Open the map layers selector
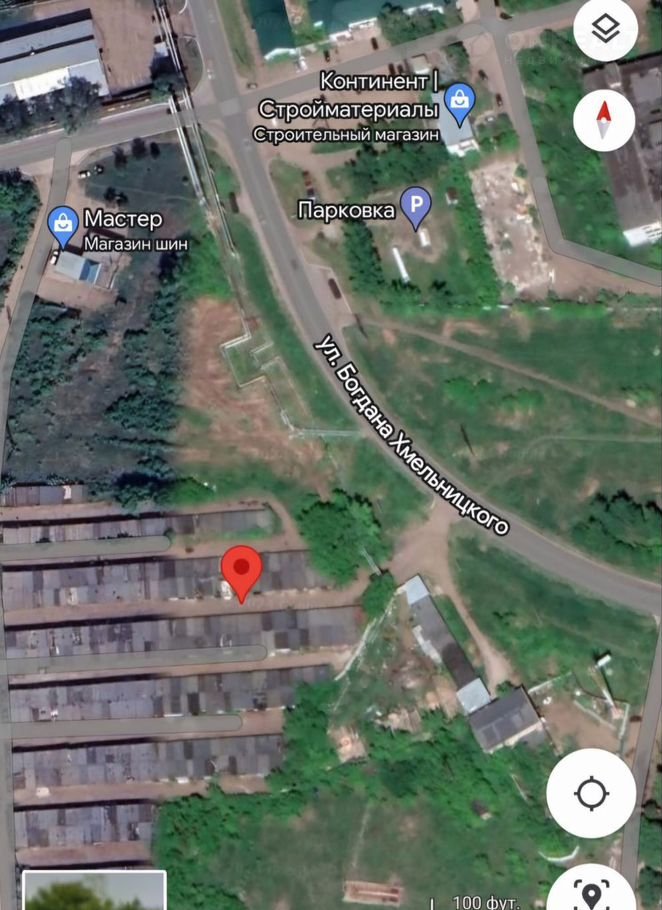The image size is (662, 910). (x=606, y=29)
